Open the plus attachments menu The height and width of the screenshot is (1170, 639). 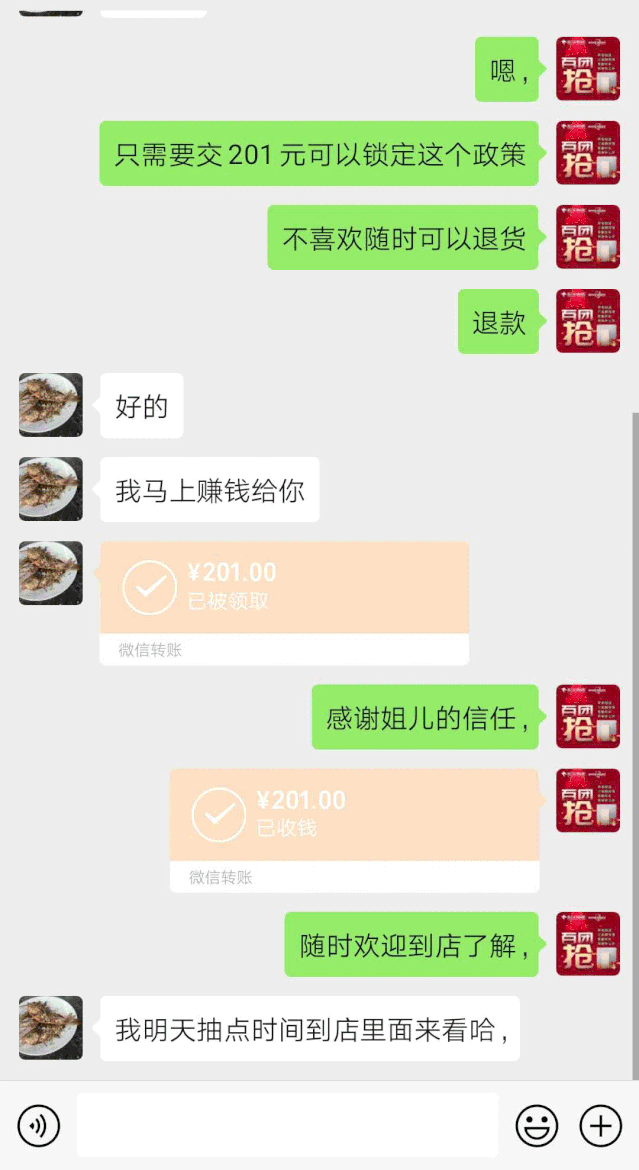pos(601,1126)
